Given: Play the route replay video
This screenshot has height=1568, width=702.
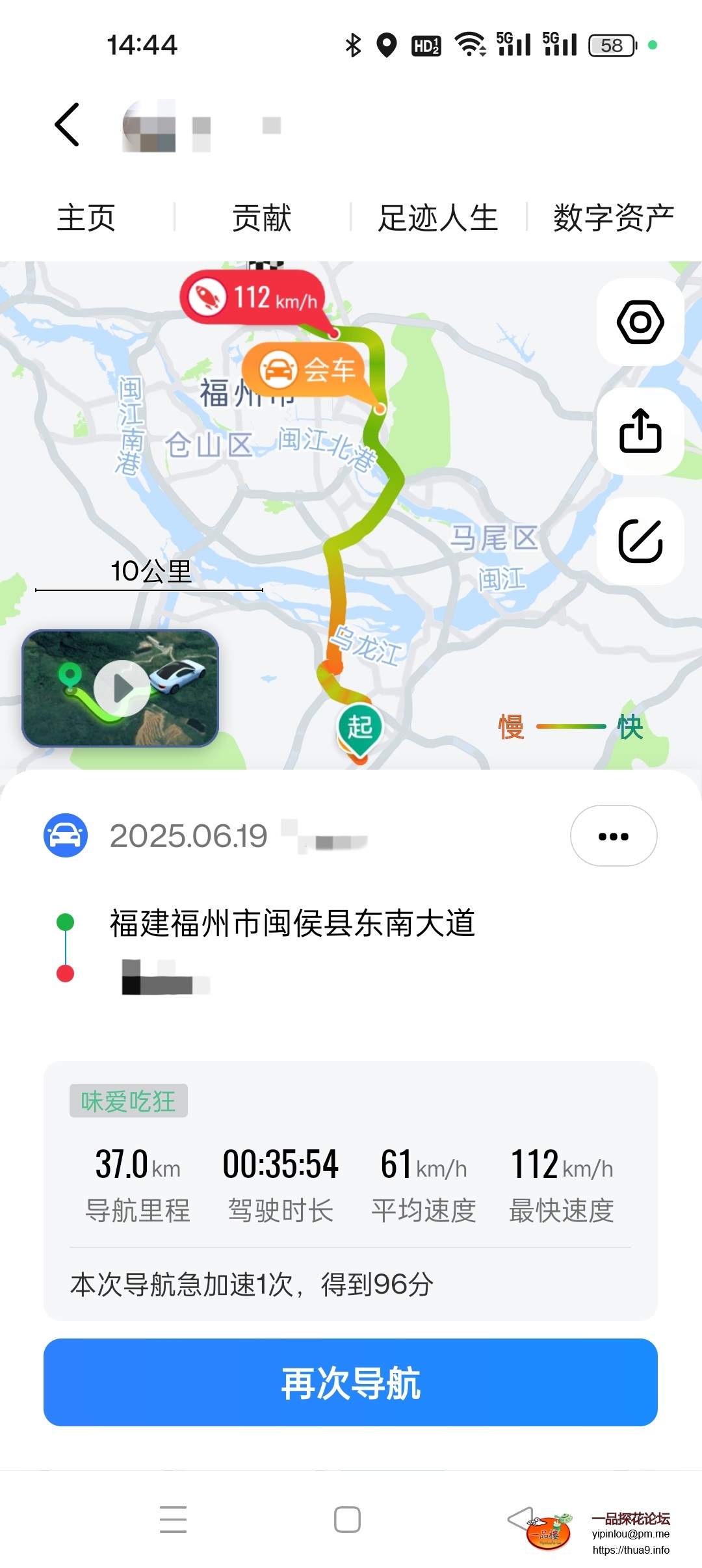Looking at the screenshot, I should click(x=121, y=688).
